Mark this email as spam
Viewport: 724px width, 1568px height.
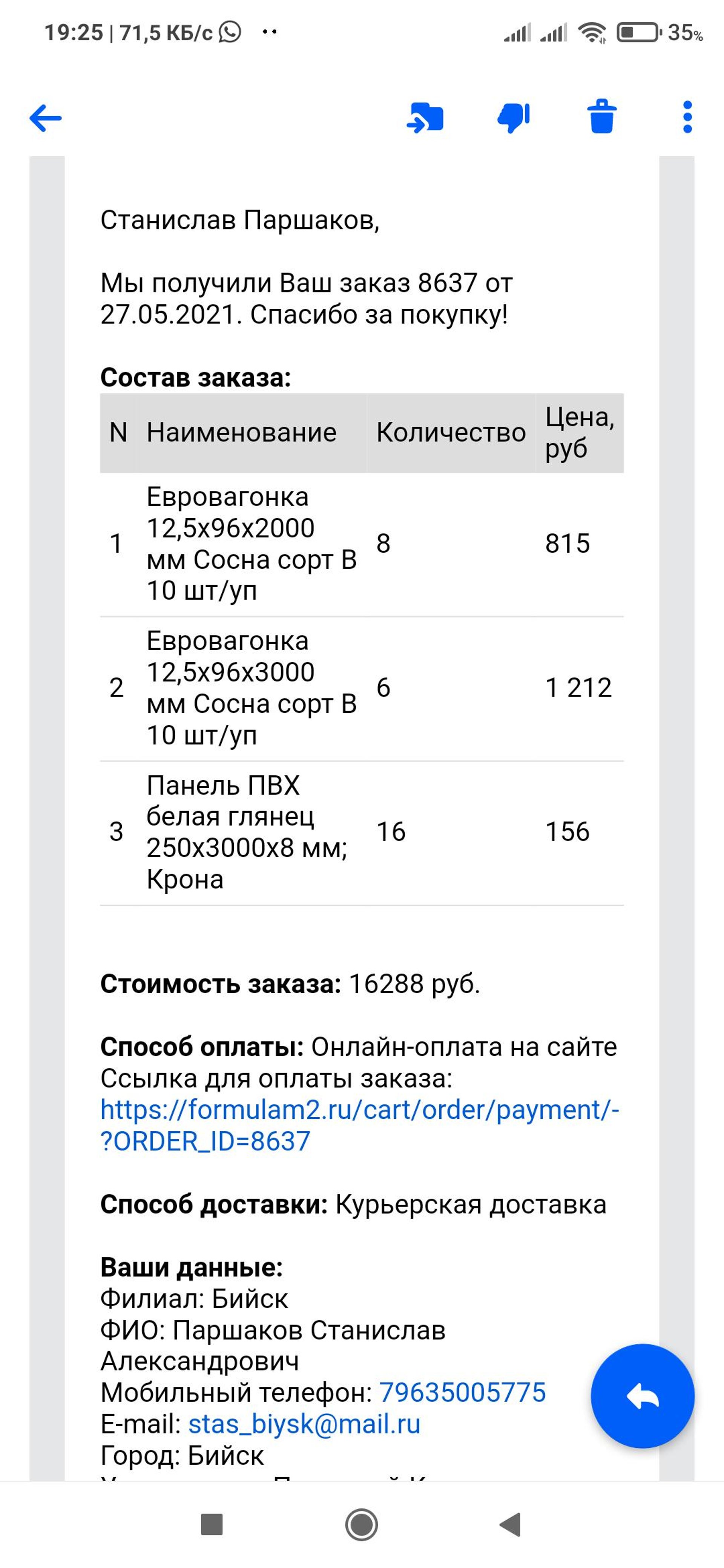pos(513,117)
